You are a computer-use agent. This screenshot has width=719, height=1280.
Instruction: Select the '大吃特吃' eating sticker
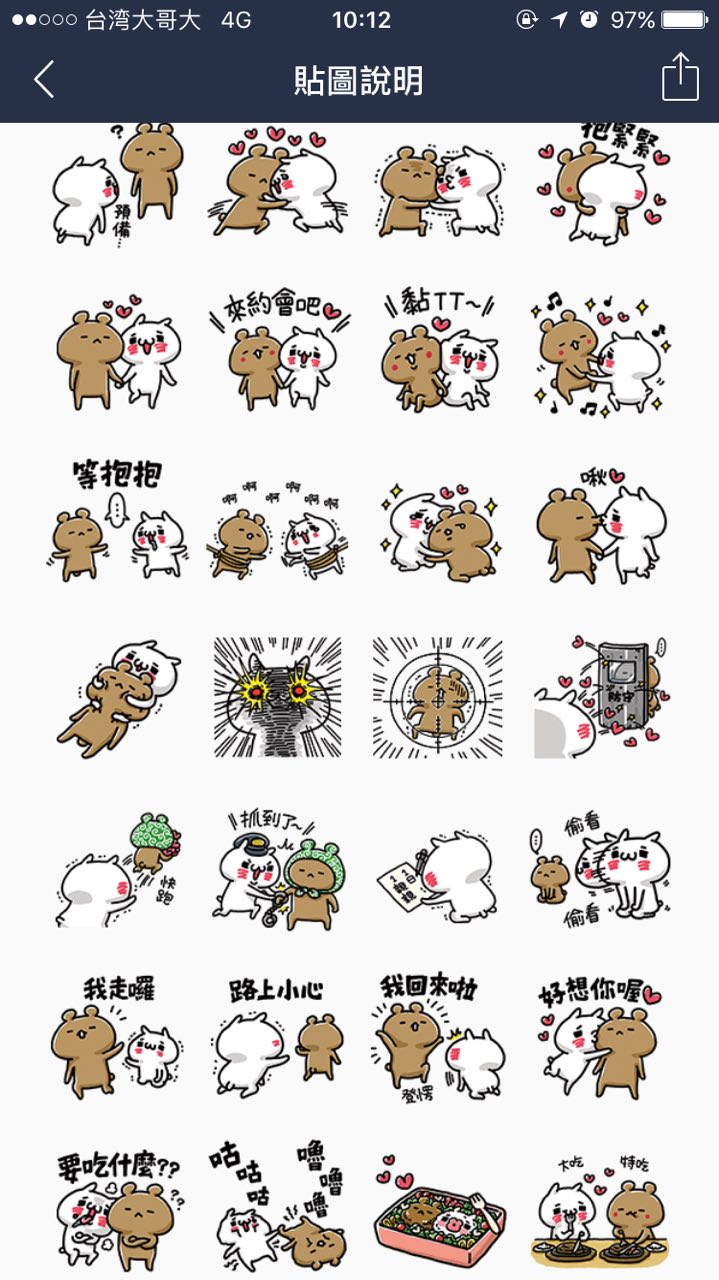click(x=600, y=1210)
